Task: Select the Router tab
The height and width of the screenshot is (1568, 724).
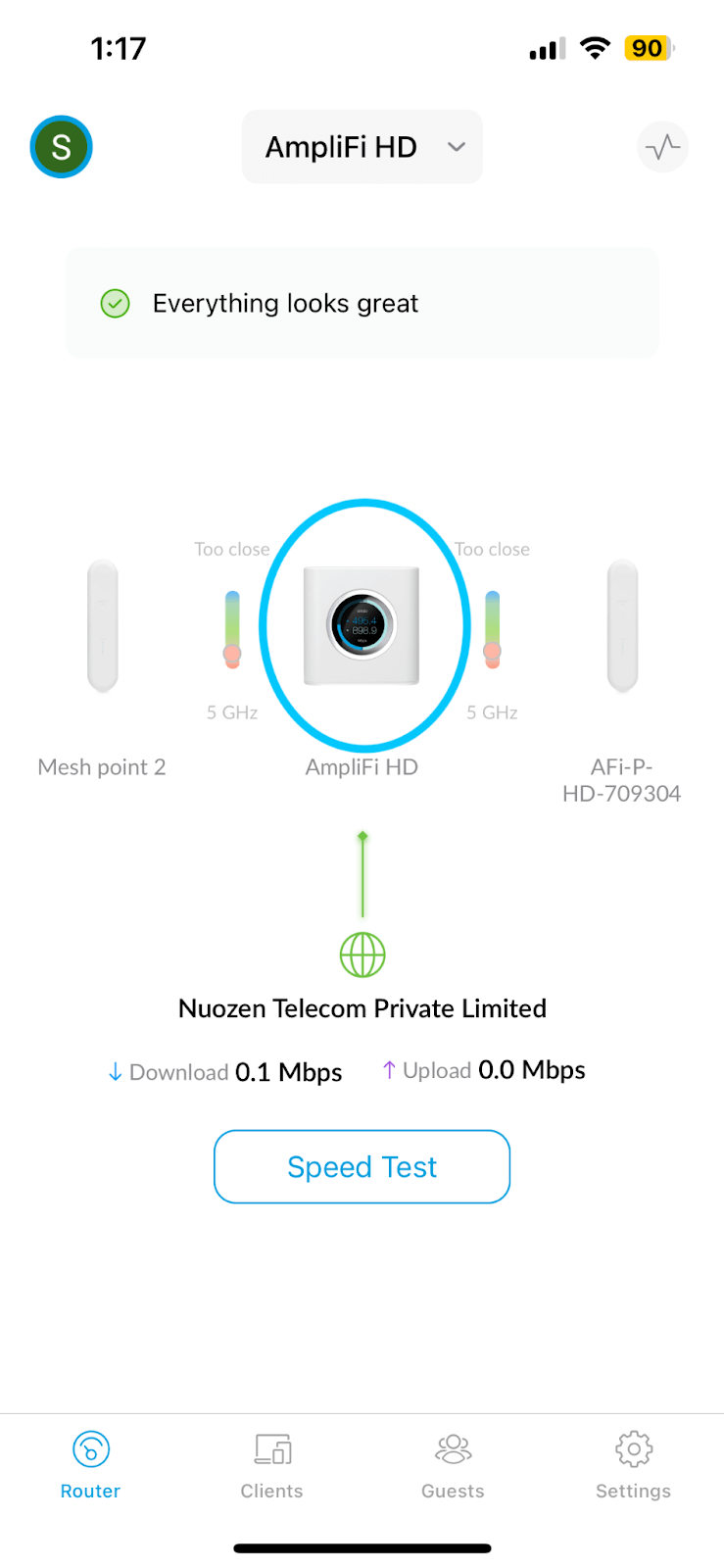Action: [x=90, y=1465]
